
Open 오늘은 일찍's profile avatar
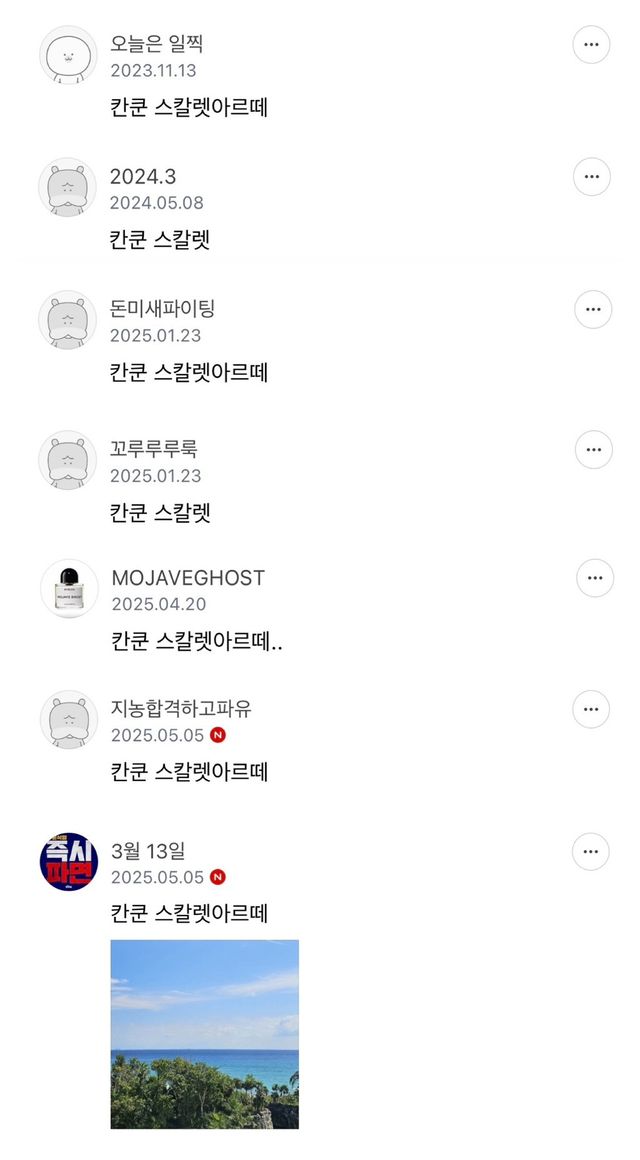[68, 55]
